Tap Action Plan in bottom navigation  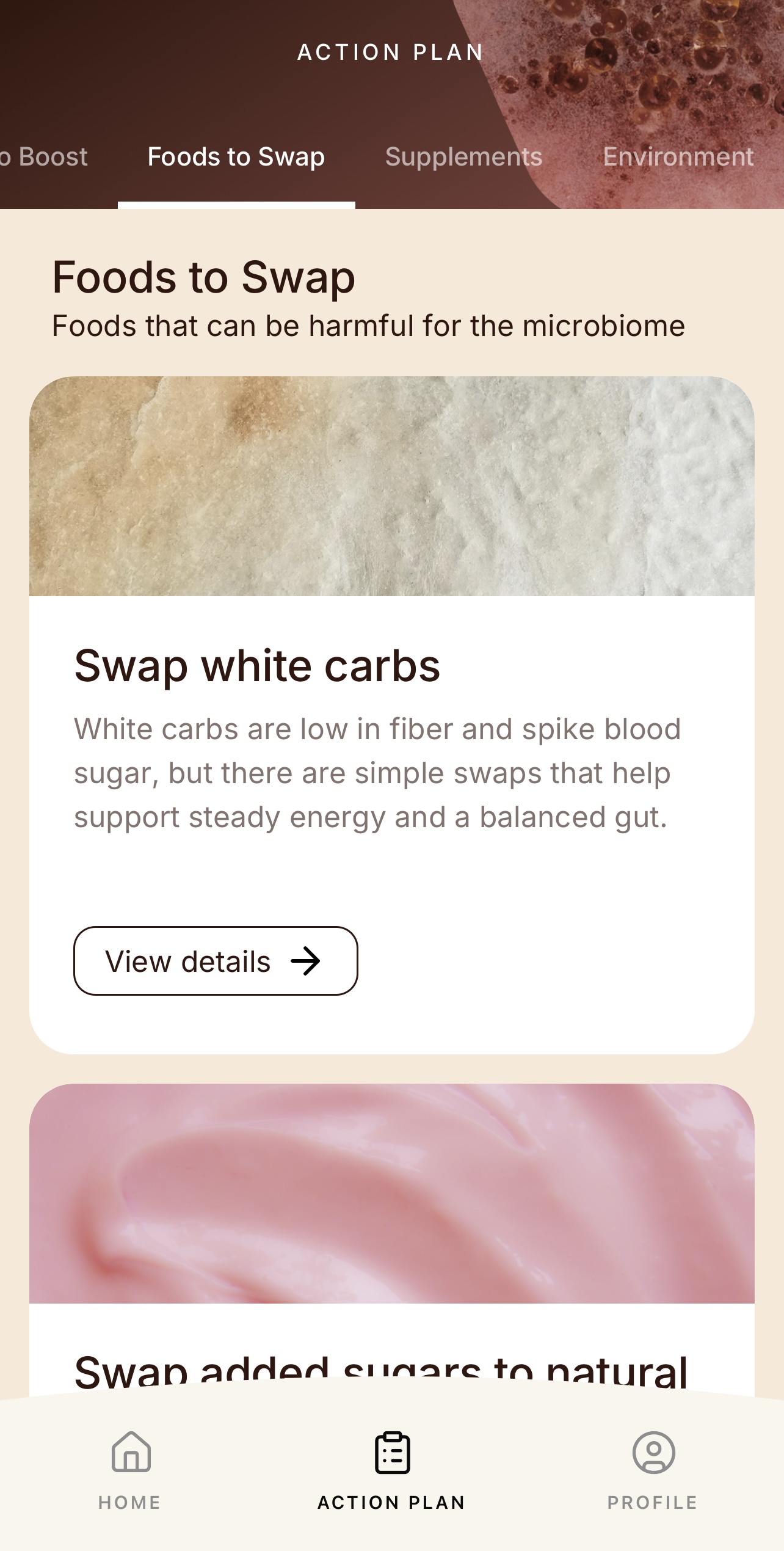click(391, 1469)
